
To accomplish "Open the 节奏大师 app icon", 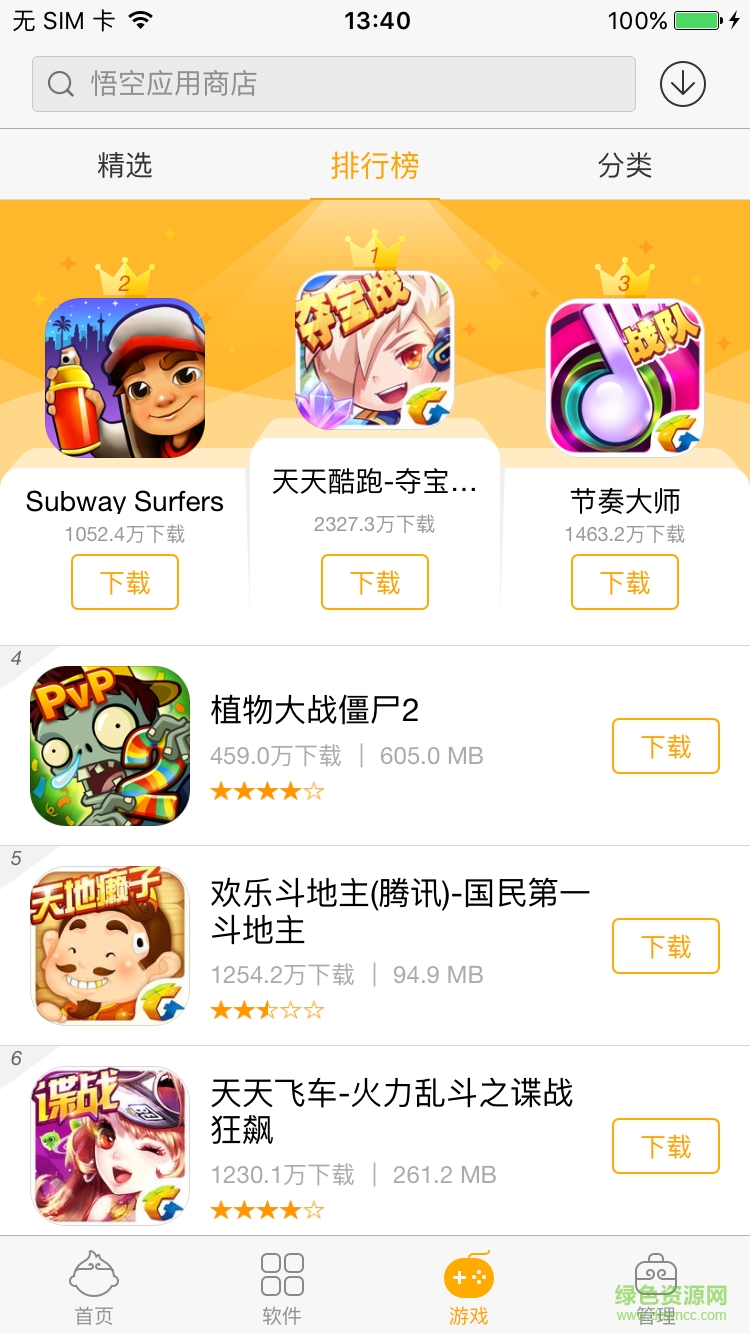I will (x=624, y=378).
